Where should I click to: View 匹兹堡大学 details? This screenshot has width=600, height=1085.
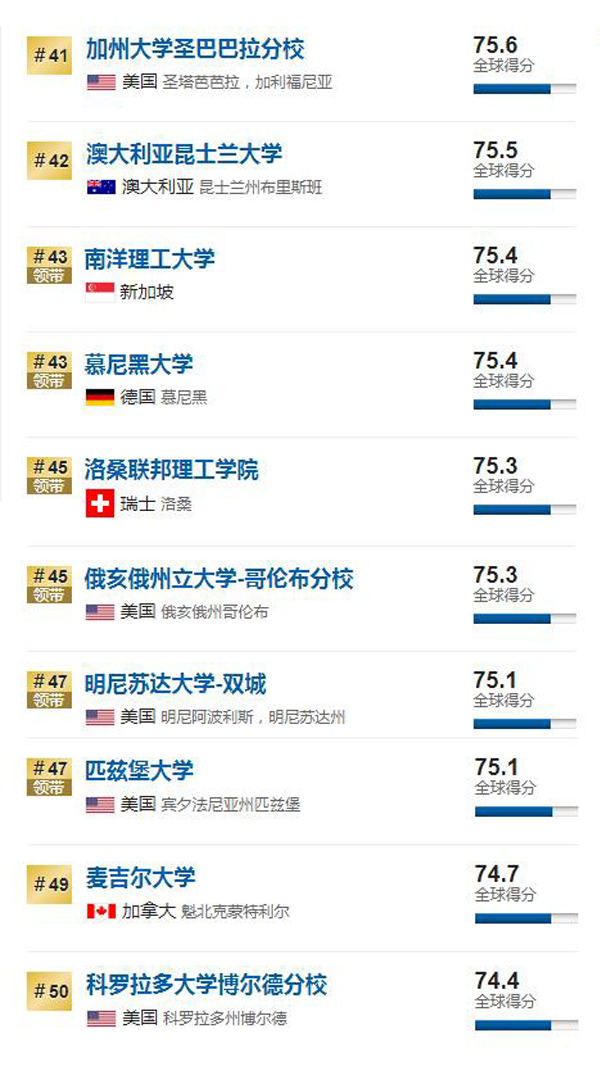tap(139, 771)
